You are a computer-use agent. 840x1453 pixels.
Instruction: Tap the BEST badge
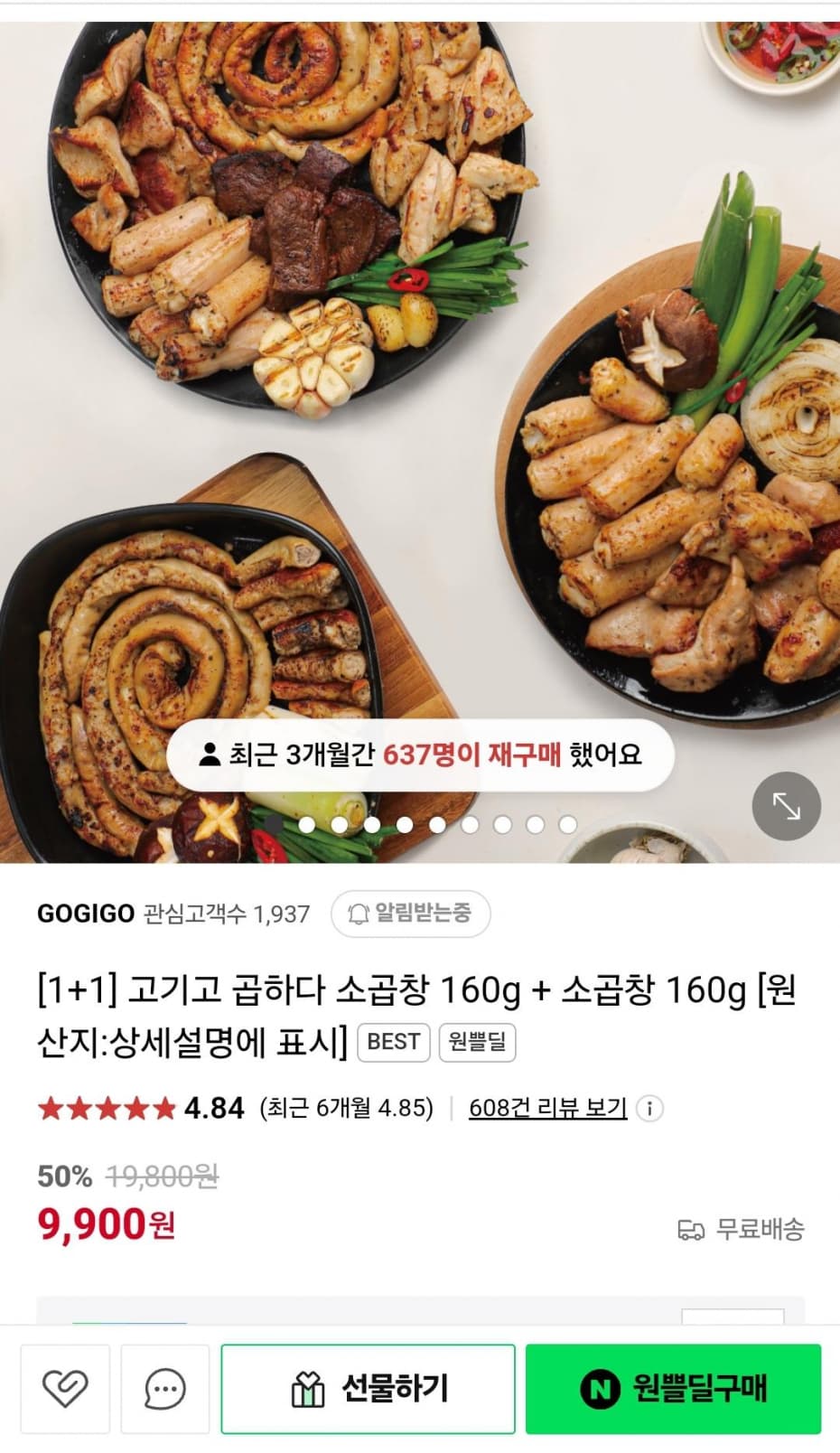[x=393, y=1041]
